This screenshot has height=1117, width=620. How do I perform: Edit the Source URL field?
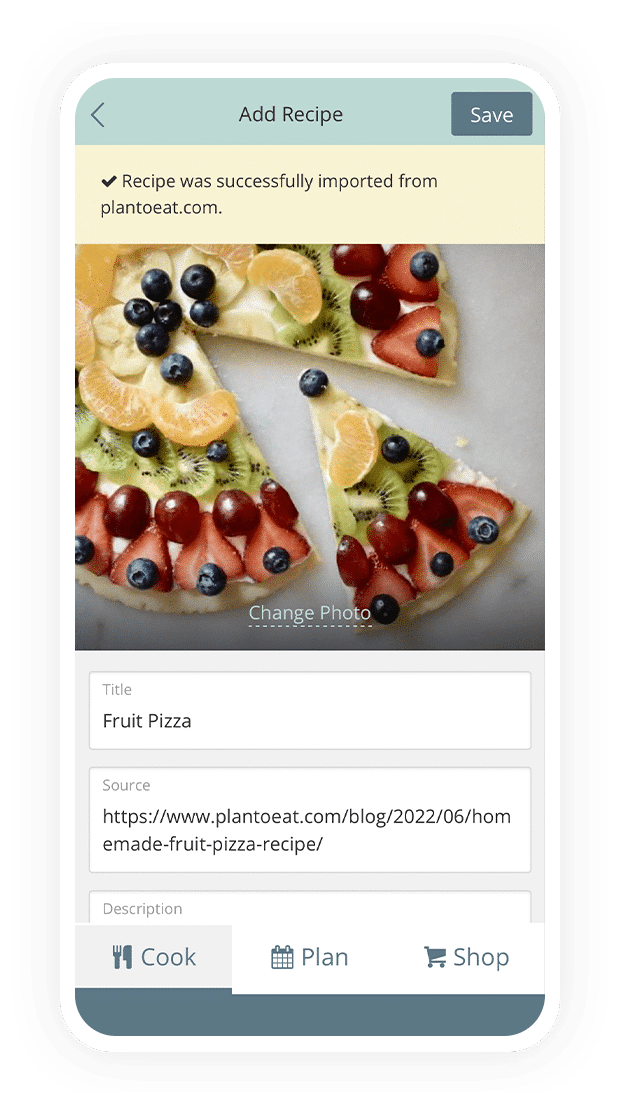(x=310, y=829)
